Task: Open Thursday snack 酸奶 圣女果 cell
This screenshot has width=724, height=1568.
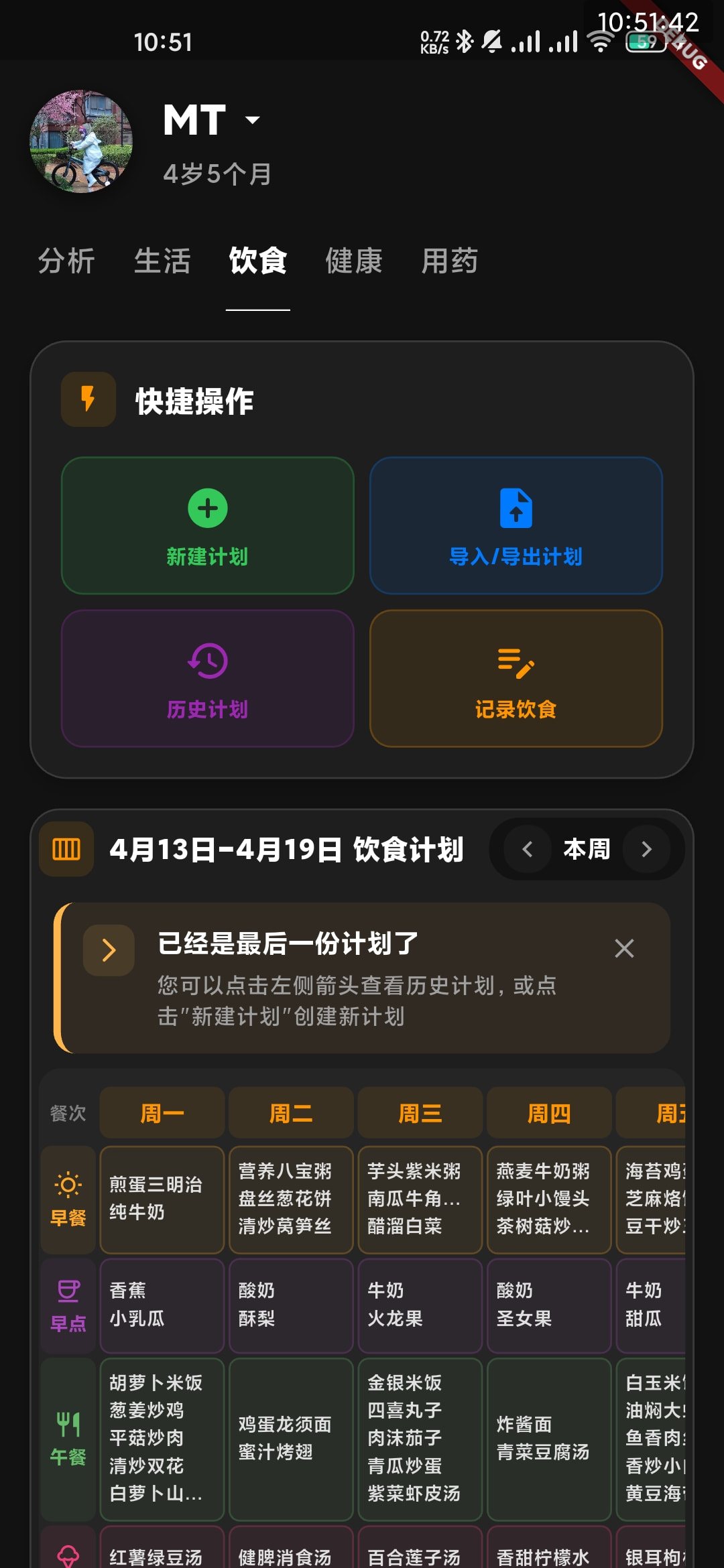Action: [x=549, y=1305]
